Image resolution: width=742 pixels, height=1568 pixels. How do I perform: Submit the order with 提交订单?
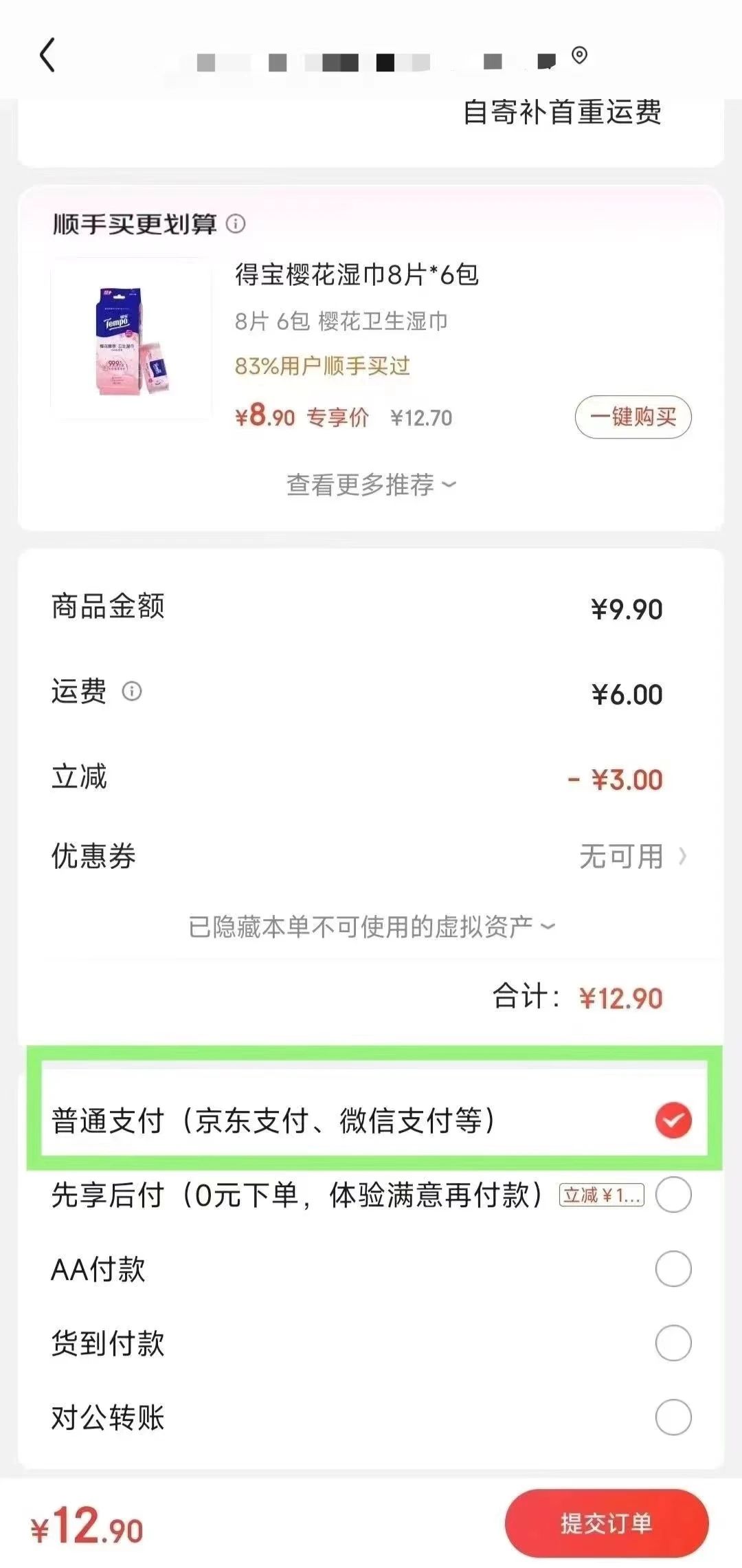tap(607, 1523)
